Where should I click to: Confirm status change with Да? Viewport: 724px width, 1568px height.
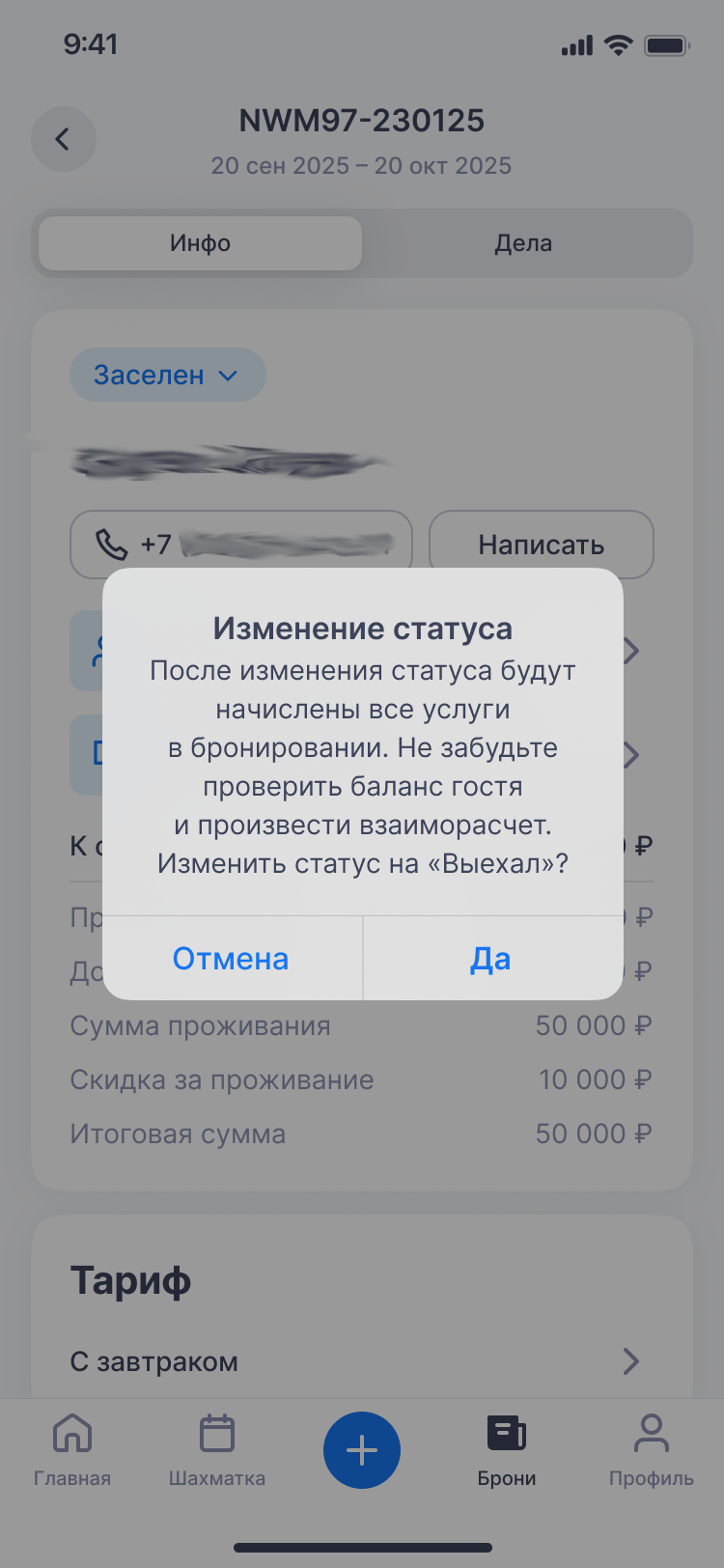click(492, 958)
